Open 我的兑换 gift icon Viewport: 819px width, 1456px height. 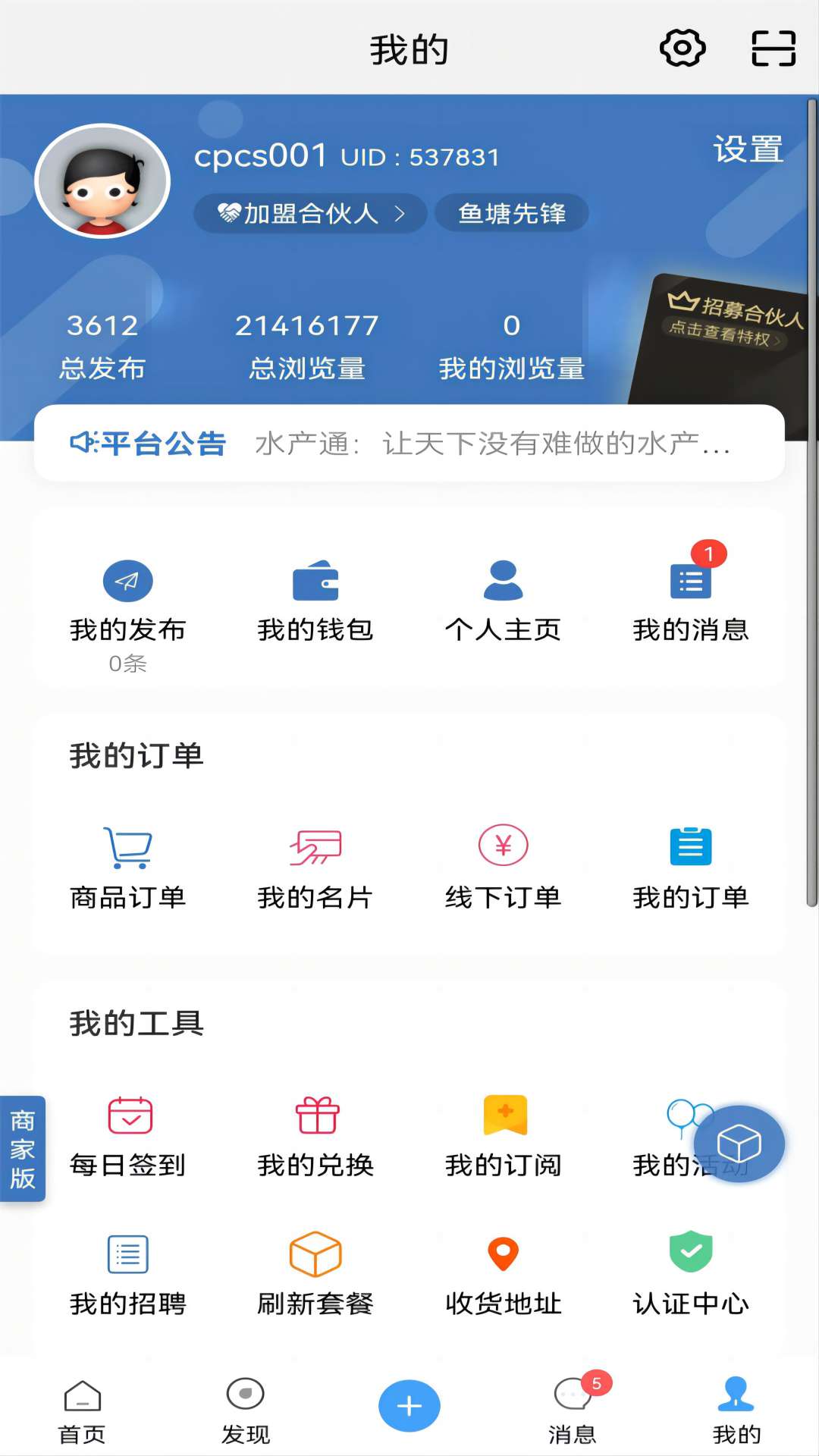coord(315,1115)
